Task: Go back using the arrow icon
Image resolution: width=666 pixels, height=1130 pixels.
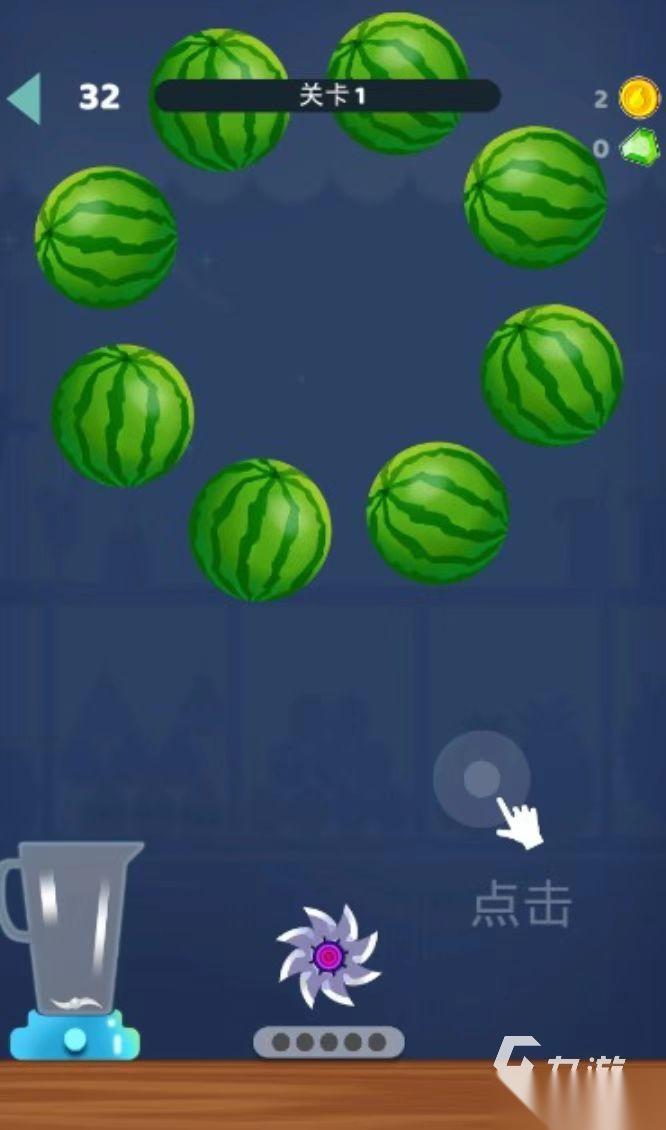Action: [x=24, y=98]
